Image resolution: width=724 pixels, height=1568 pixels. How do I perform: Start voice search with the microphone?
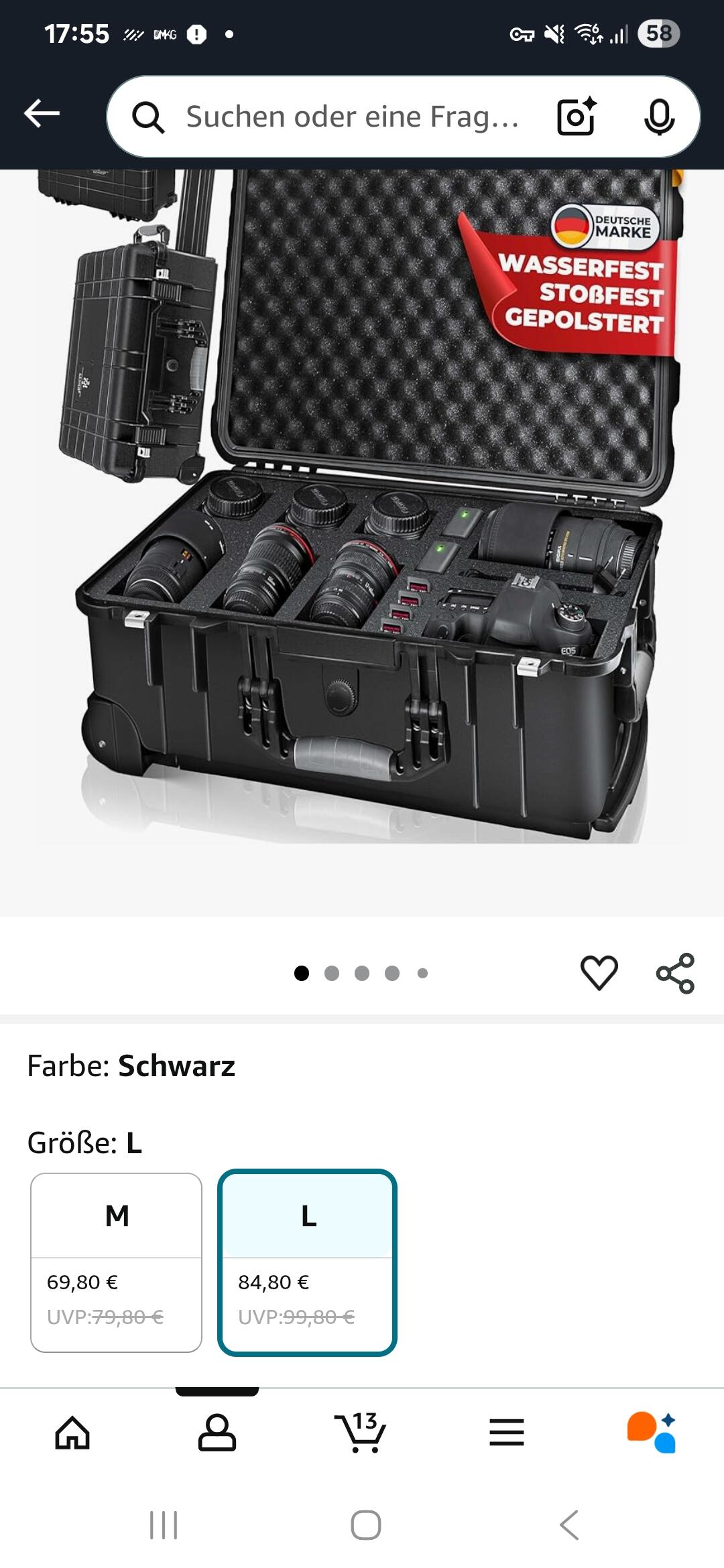point(659,117)
